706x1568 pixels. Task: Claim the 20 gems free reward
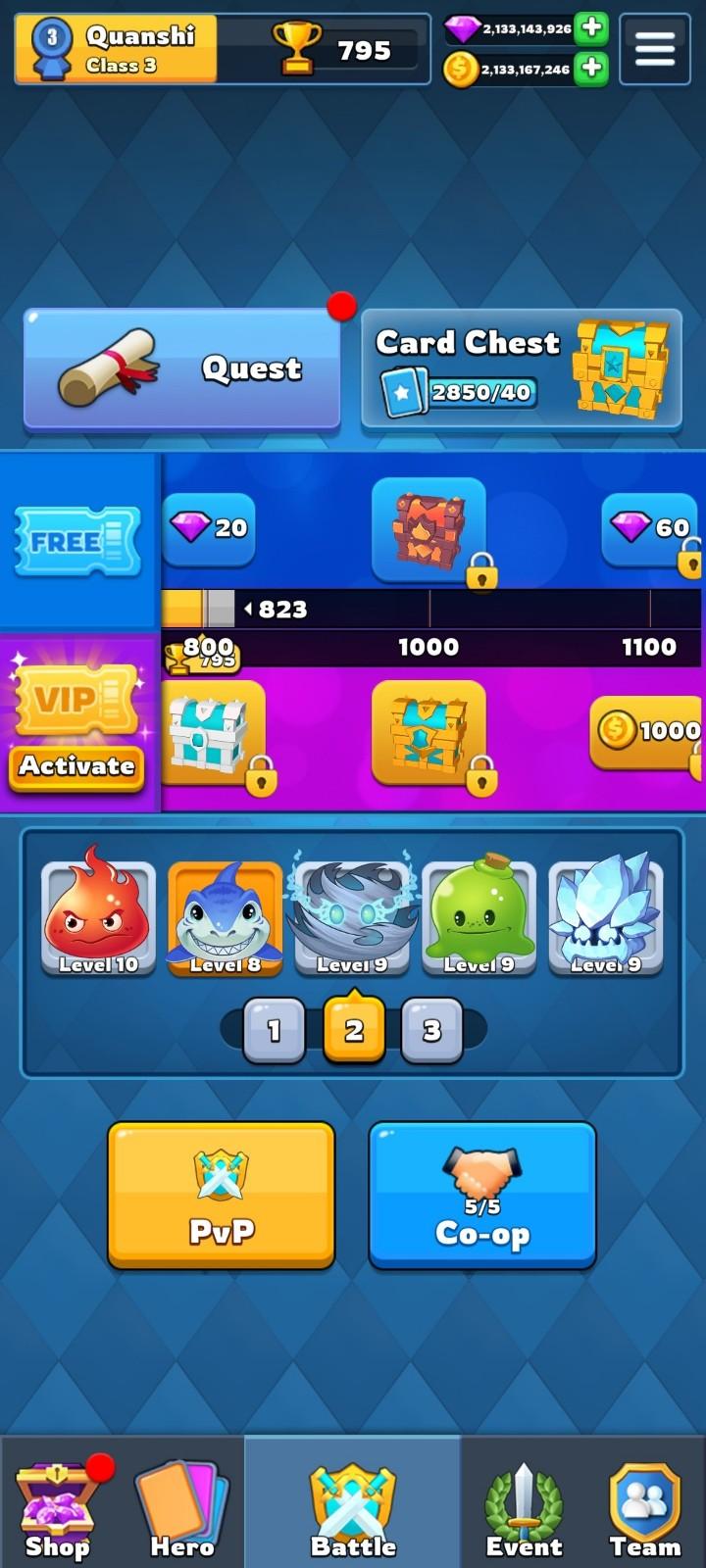(x=210, y=528)
